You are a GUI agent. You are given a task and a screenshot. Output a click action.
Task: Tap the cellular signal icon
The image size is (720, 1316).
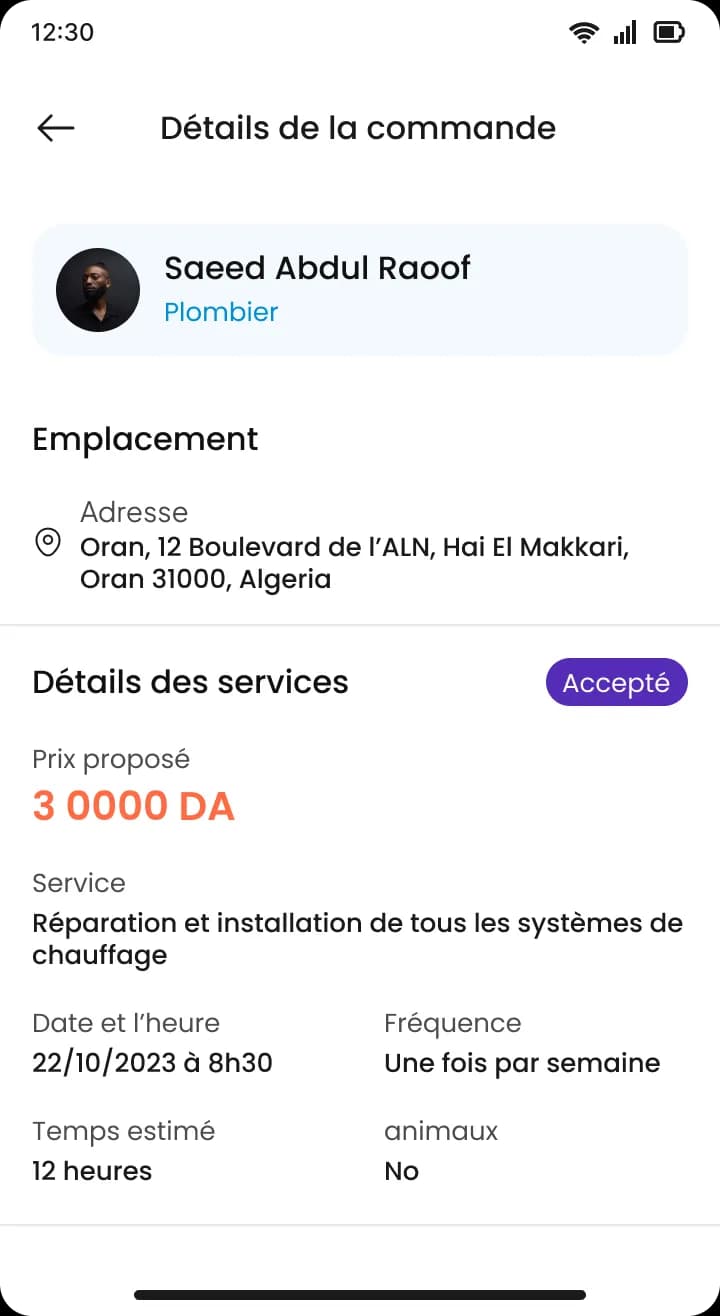[x=624, y=33]
